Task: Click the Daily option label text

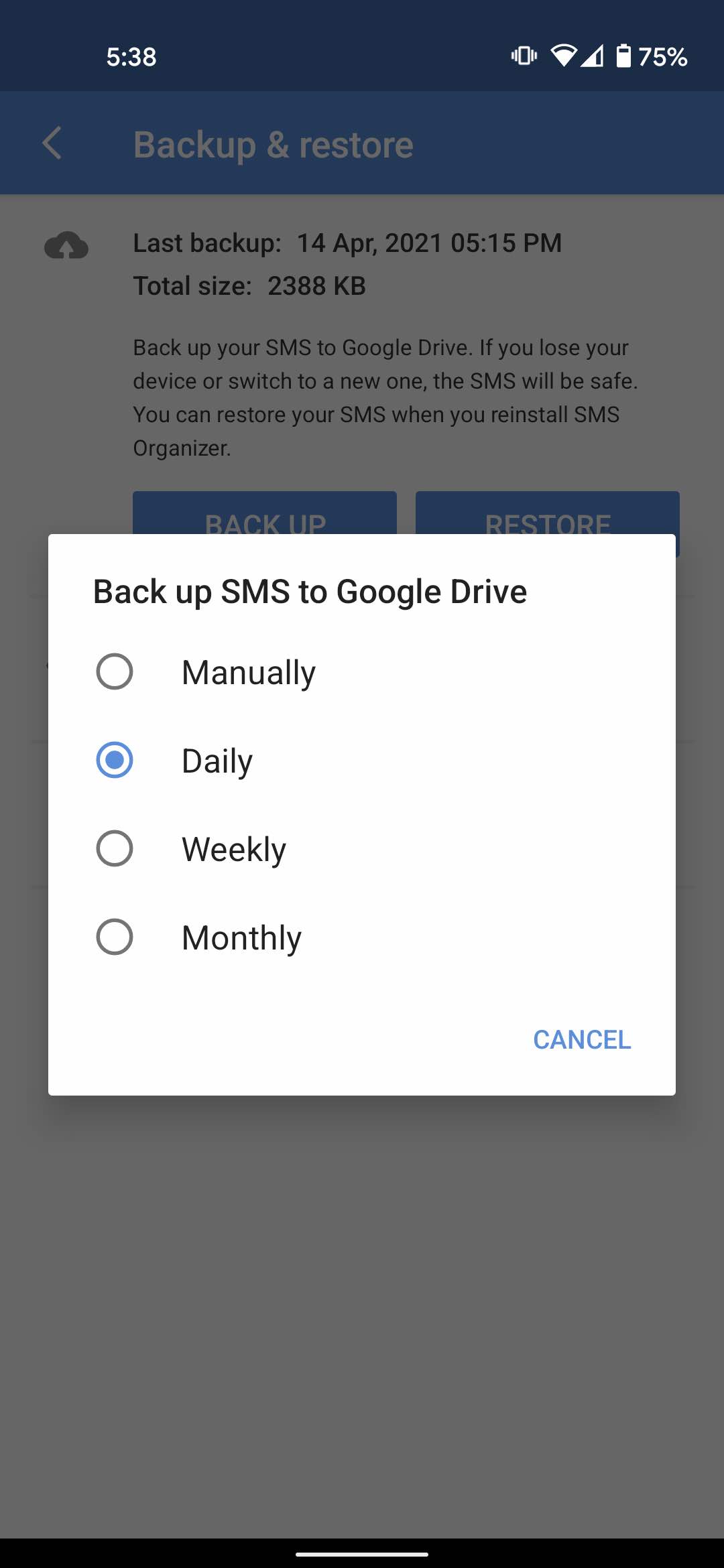Action: click(x=215, y=761)
